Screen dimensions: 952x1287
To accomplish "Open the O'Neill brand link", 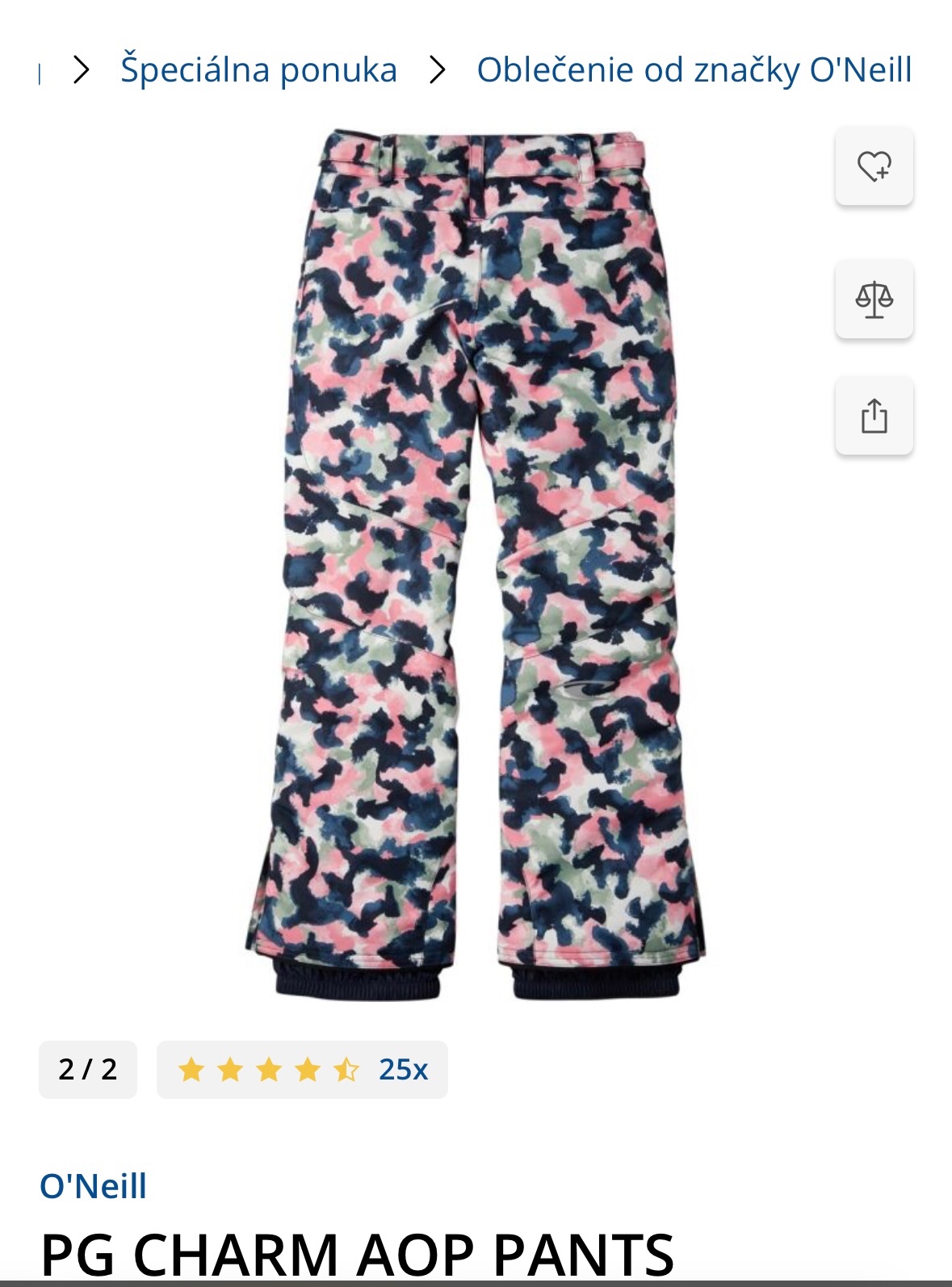I will (x=94, y=1186).
